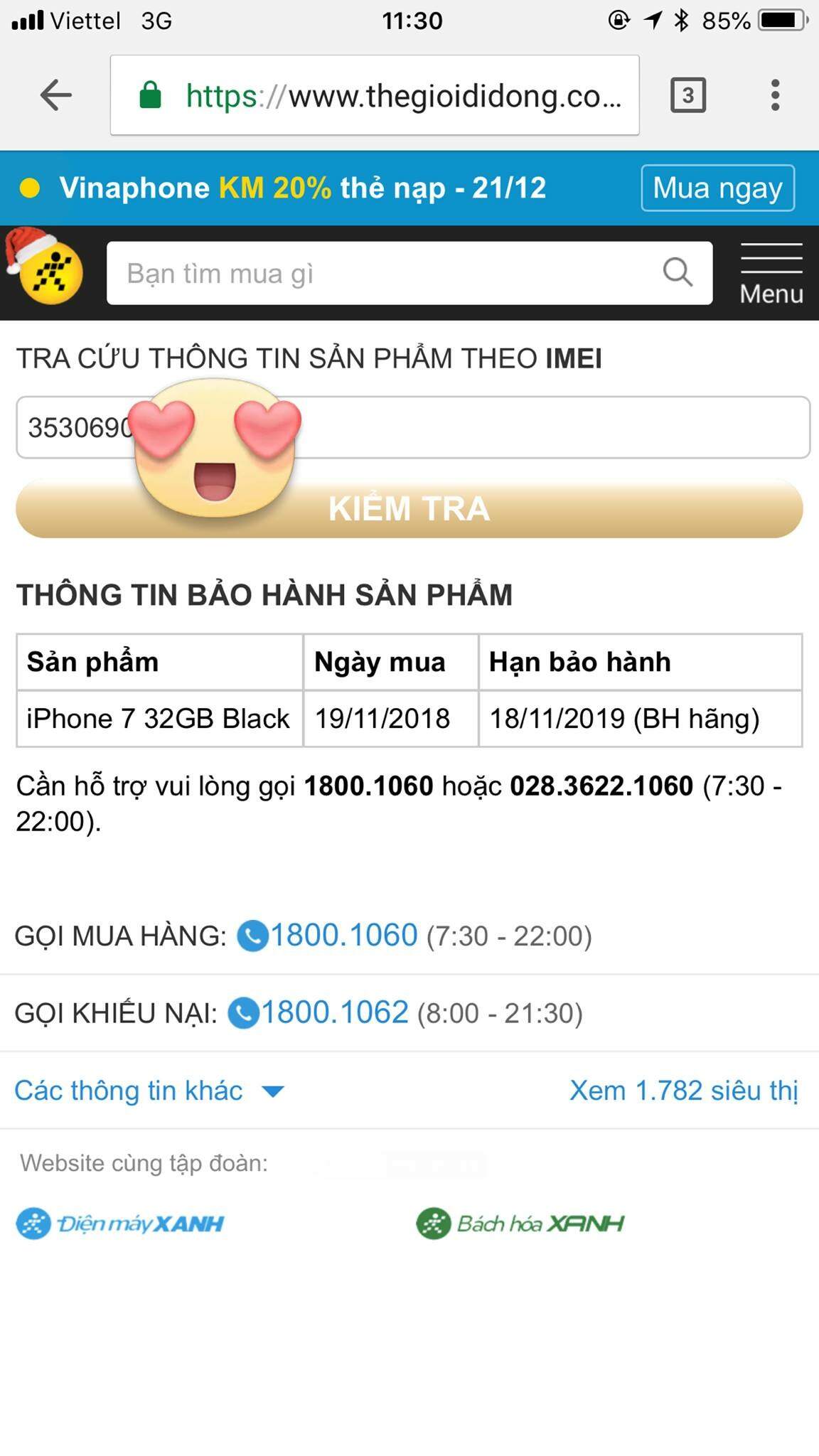
Task: Open the browser overflow menu
Action: (x=775, y=95)
